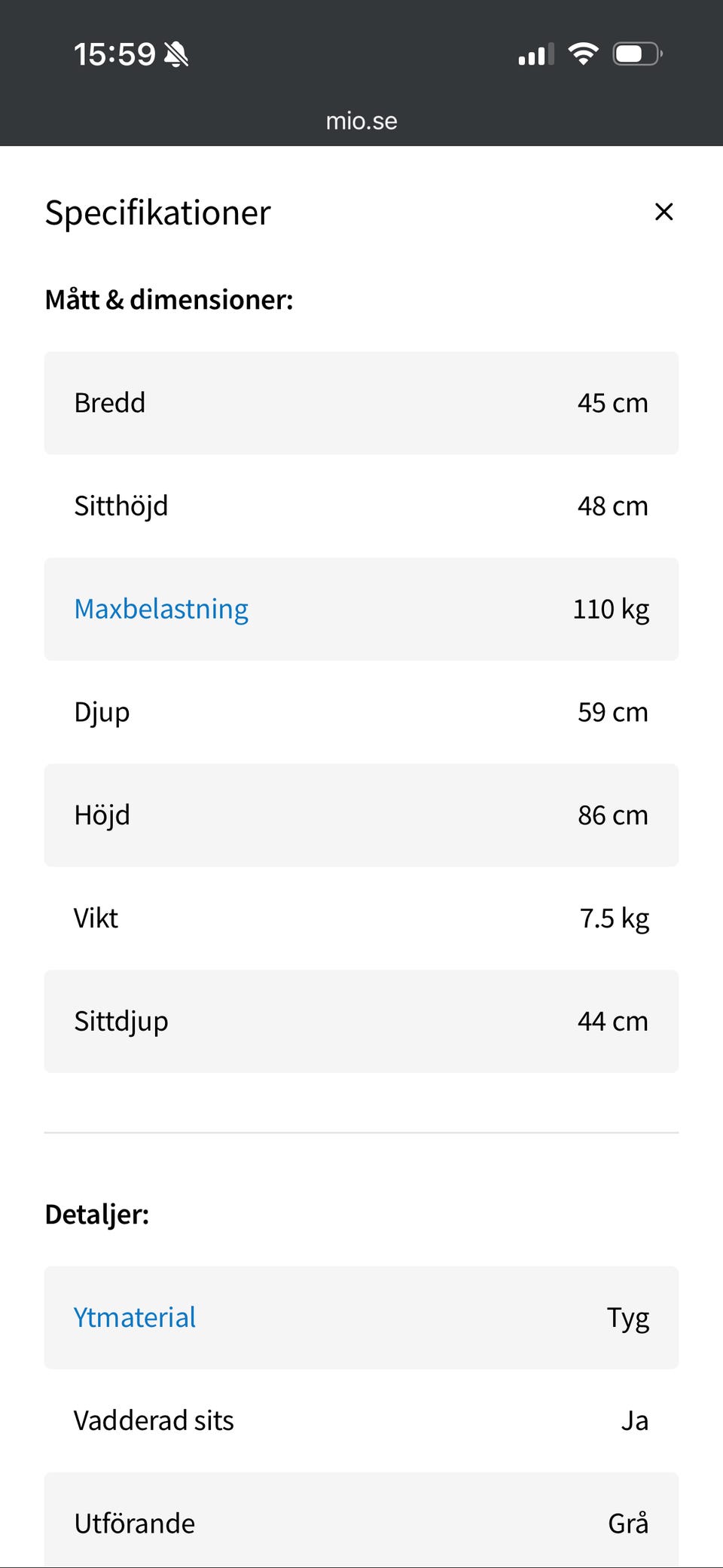
Task: Close the Specifikationer panel
Action: click(x=664, y=212)
